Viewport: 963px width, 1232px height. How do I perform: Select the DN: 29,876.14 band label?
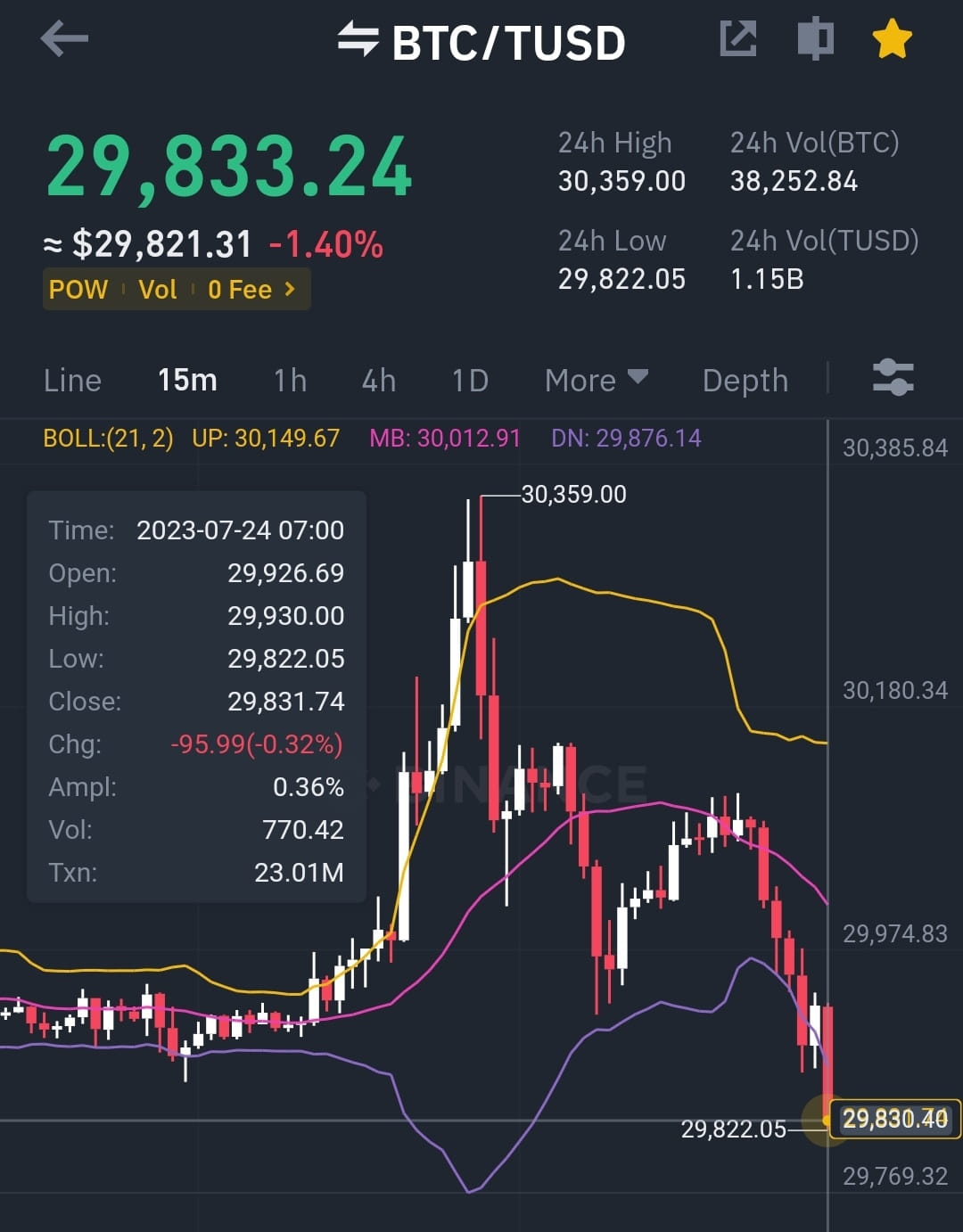coord(626,439)
